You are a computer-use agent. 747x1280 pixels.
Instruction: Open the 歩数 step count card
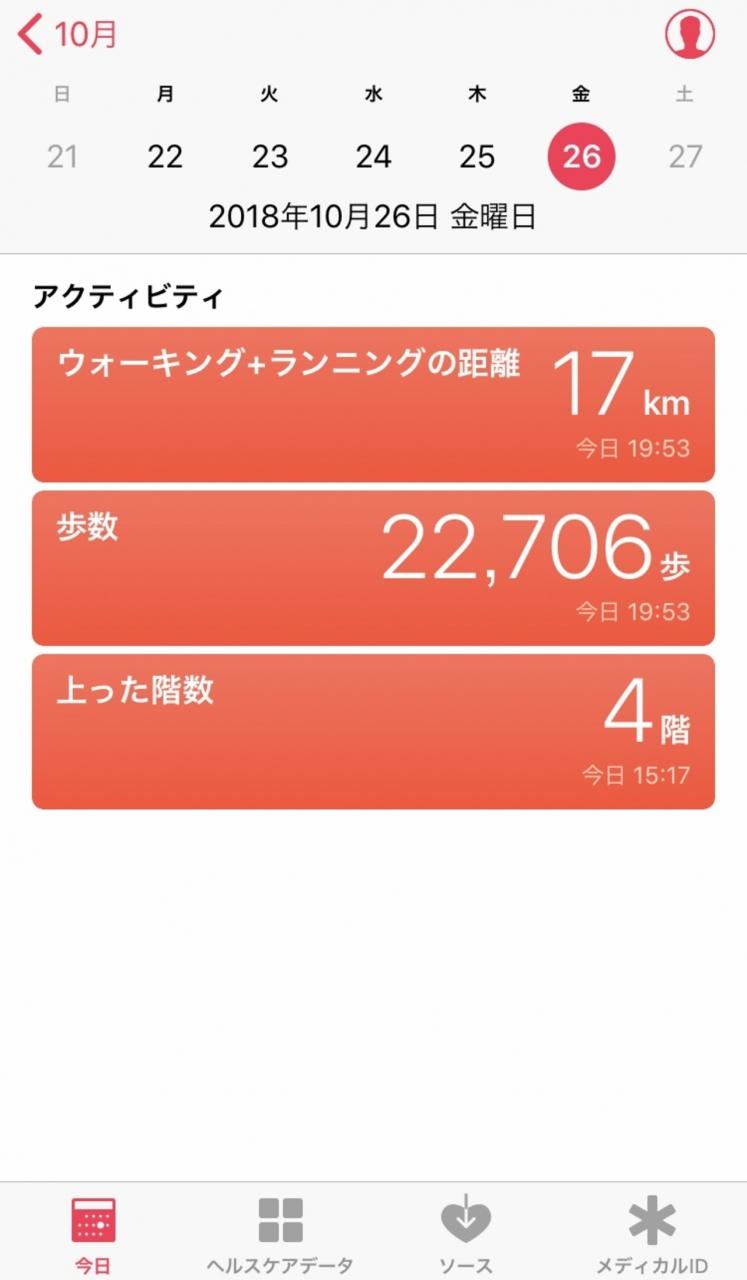373,567
